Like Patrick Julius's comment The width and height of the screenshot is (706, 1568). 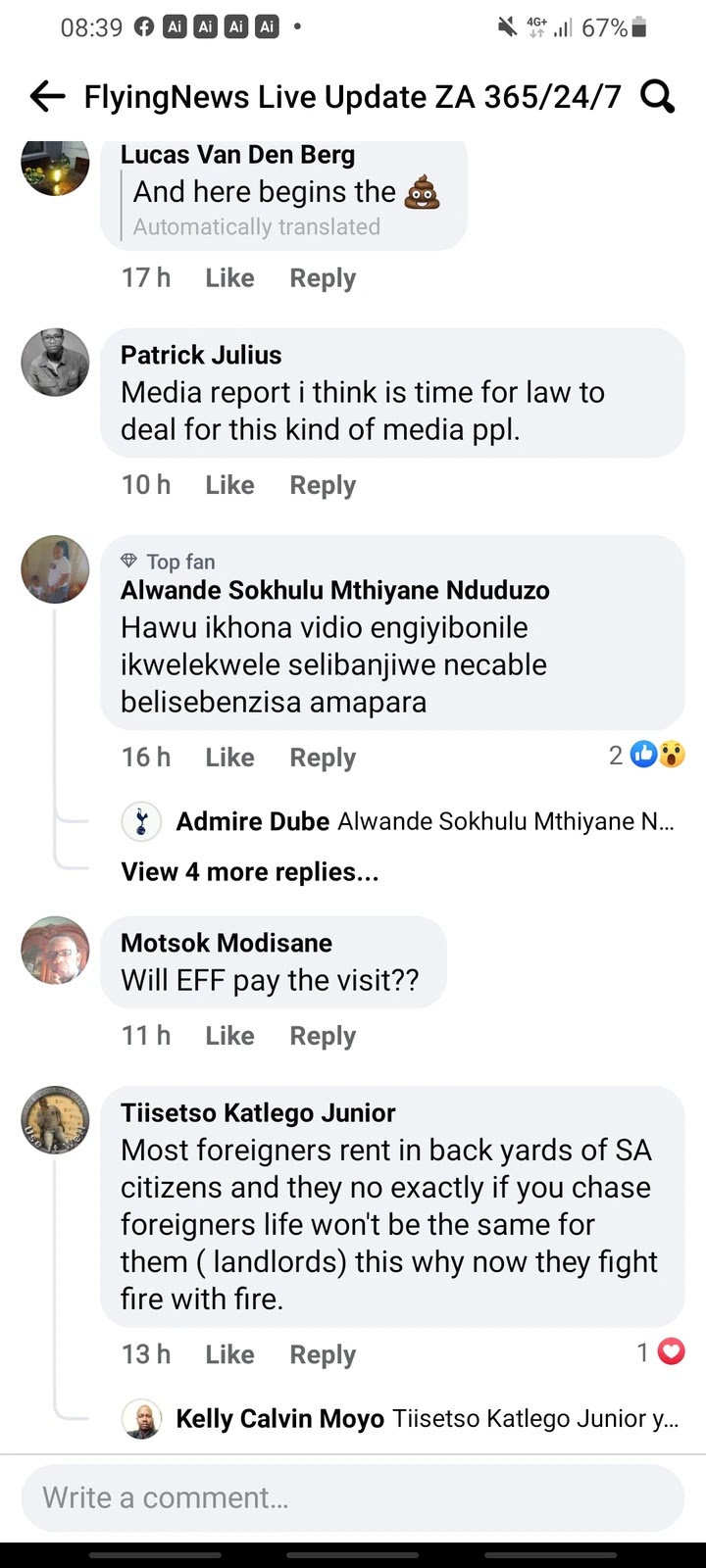229,485
